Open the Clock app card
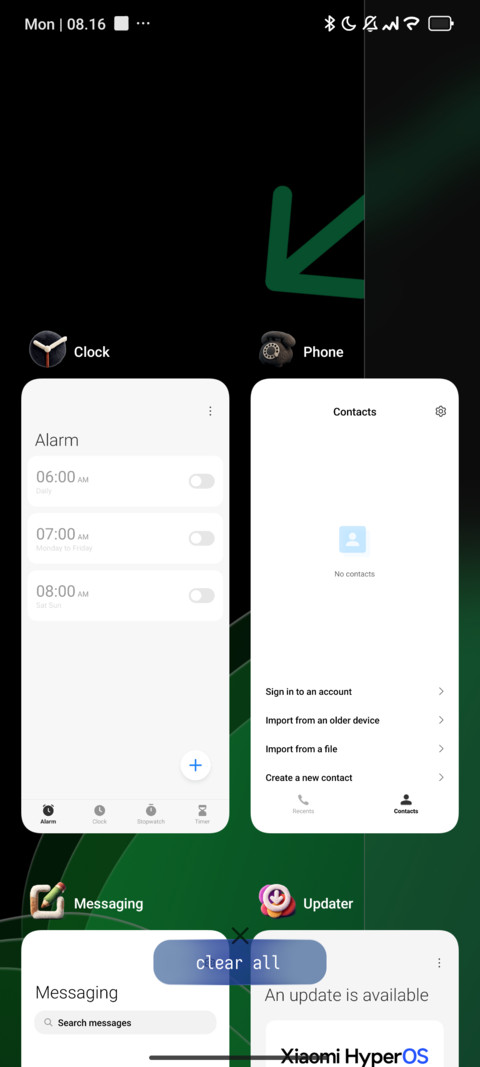The image size is (480, 1067). (x=125, y=606)
